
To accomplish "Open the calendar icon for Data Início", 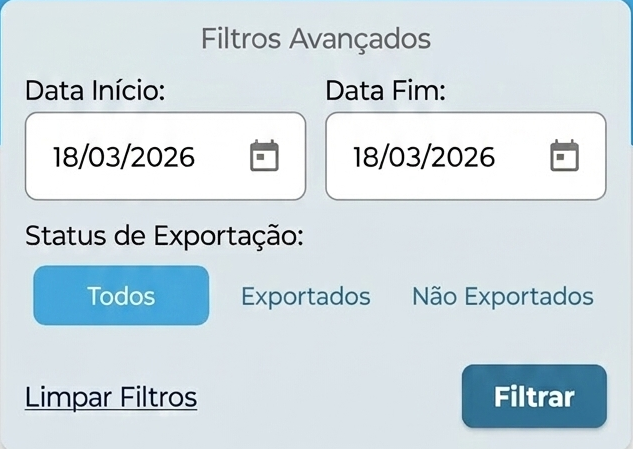I will [x=264, y=156].
